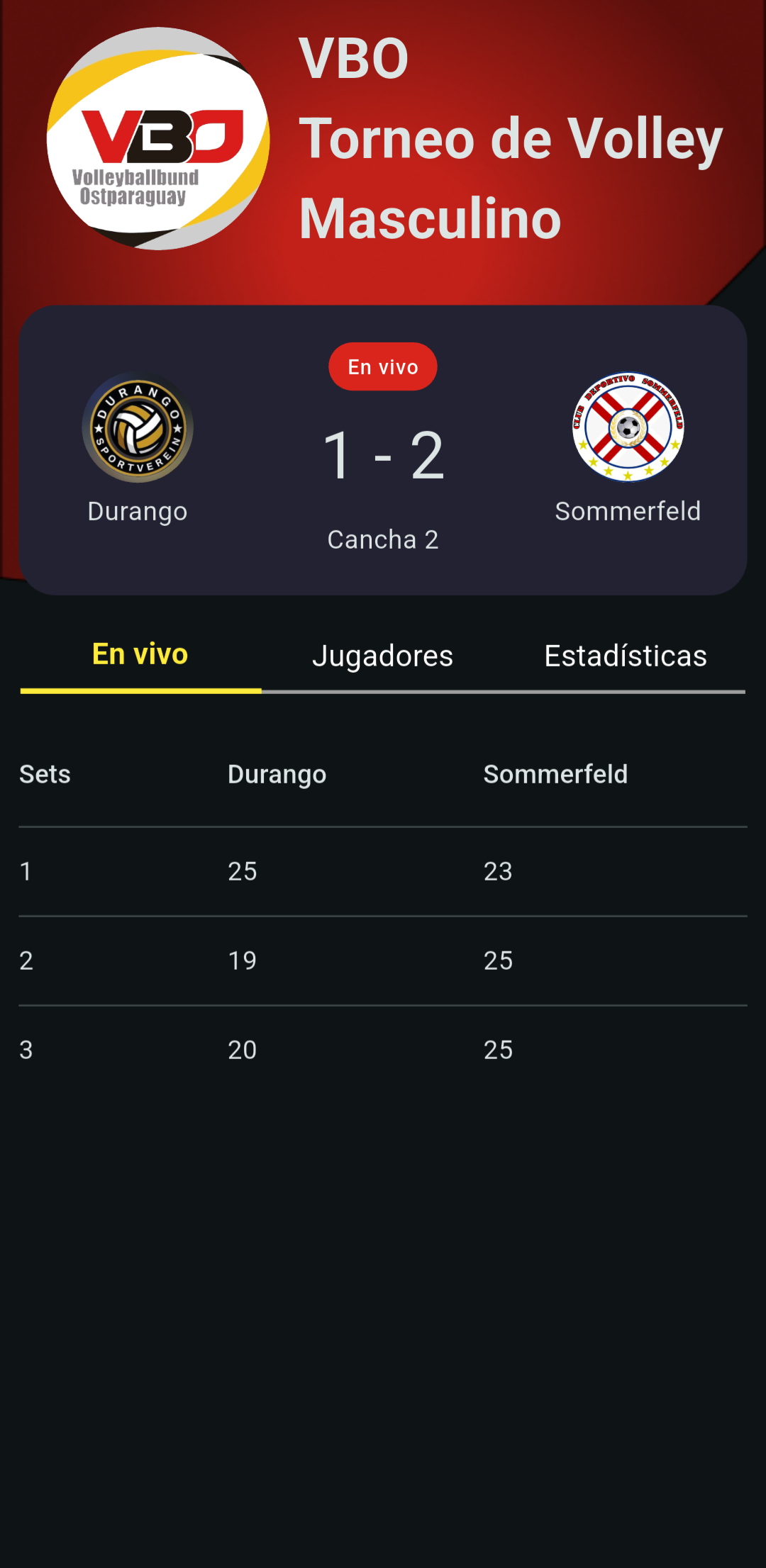Open the Estadísticas tab
Viewport: 766px width, 1568px height.
625,656
